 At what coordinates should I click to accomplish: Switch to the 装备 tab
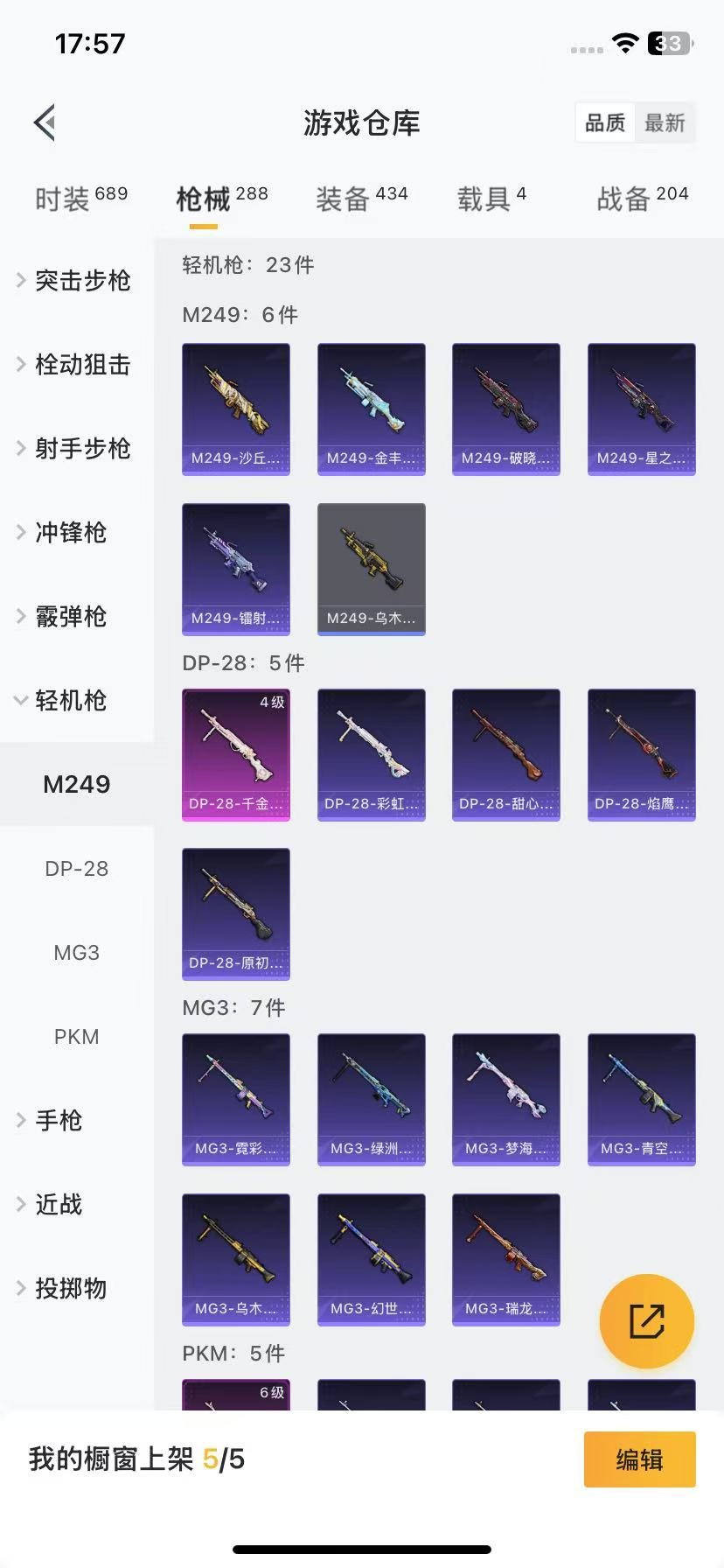(361, 199)
